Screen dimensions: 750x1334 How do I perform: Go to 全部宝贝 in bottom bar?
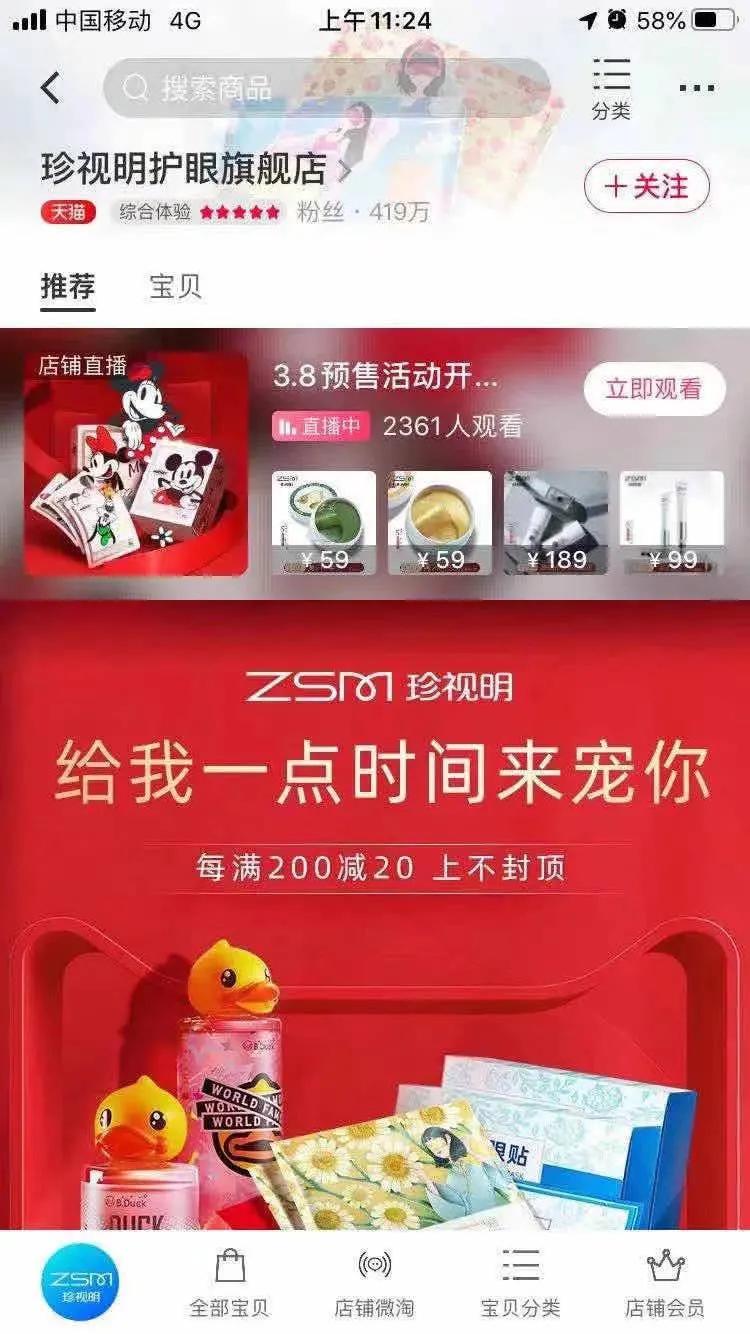pyautogui.click(x=230, y=1282)
